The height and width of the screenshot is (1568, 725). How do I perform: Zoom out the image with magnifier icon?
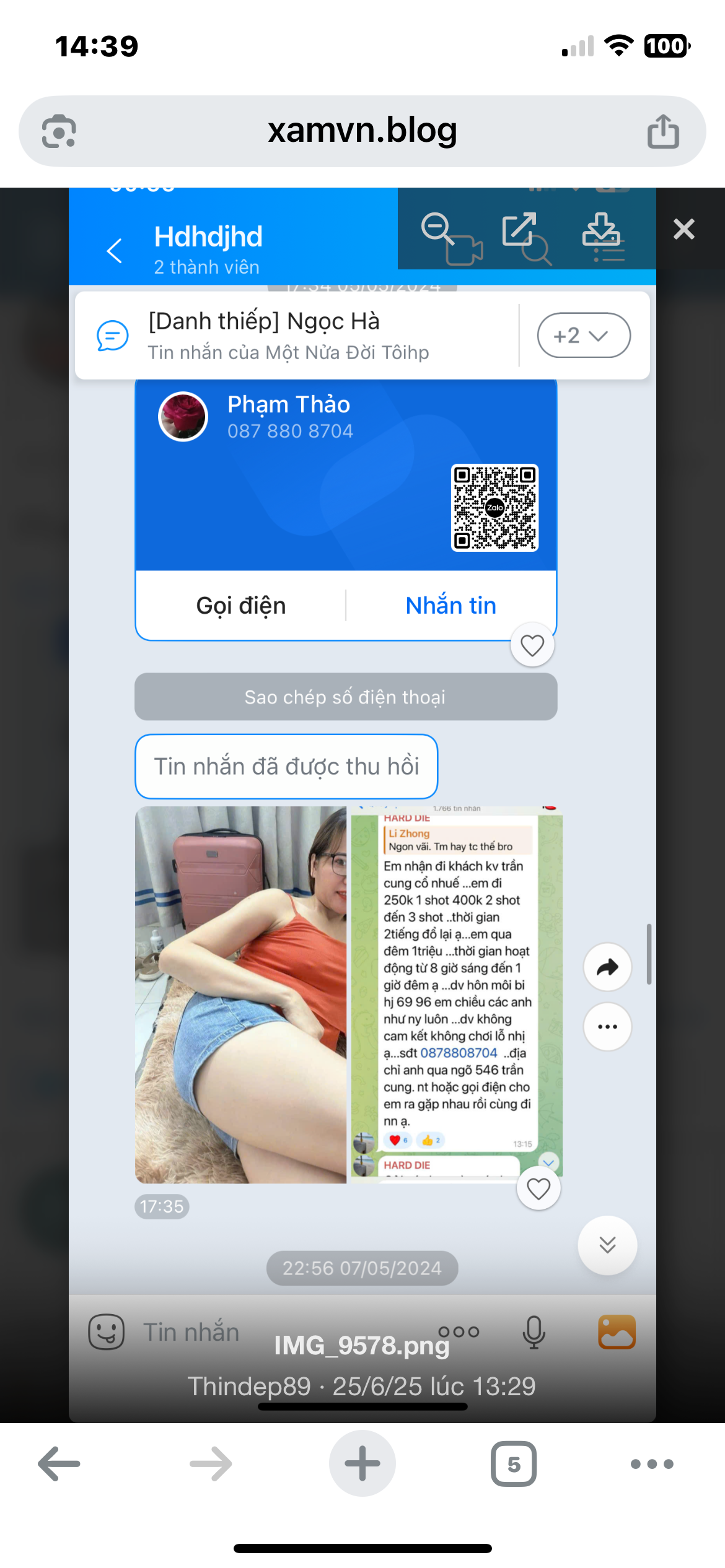pos(436,227)
